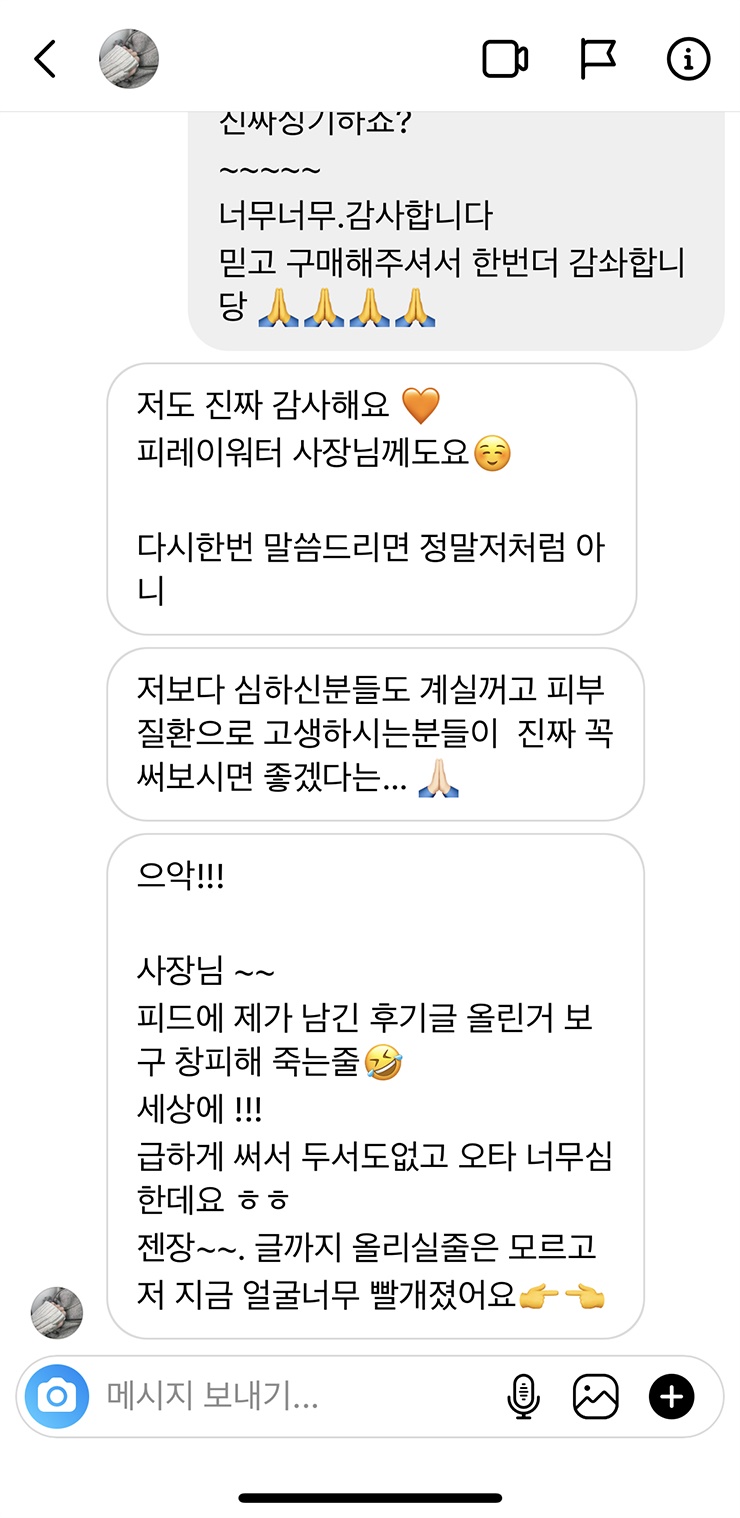Choose a photo from the gallery
This screenshot has width=740, height=1518.
click(595, 1396)
